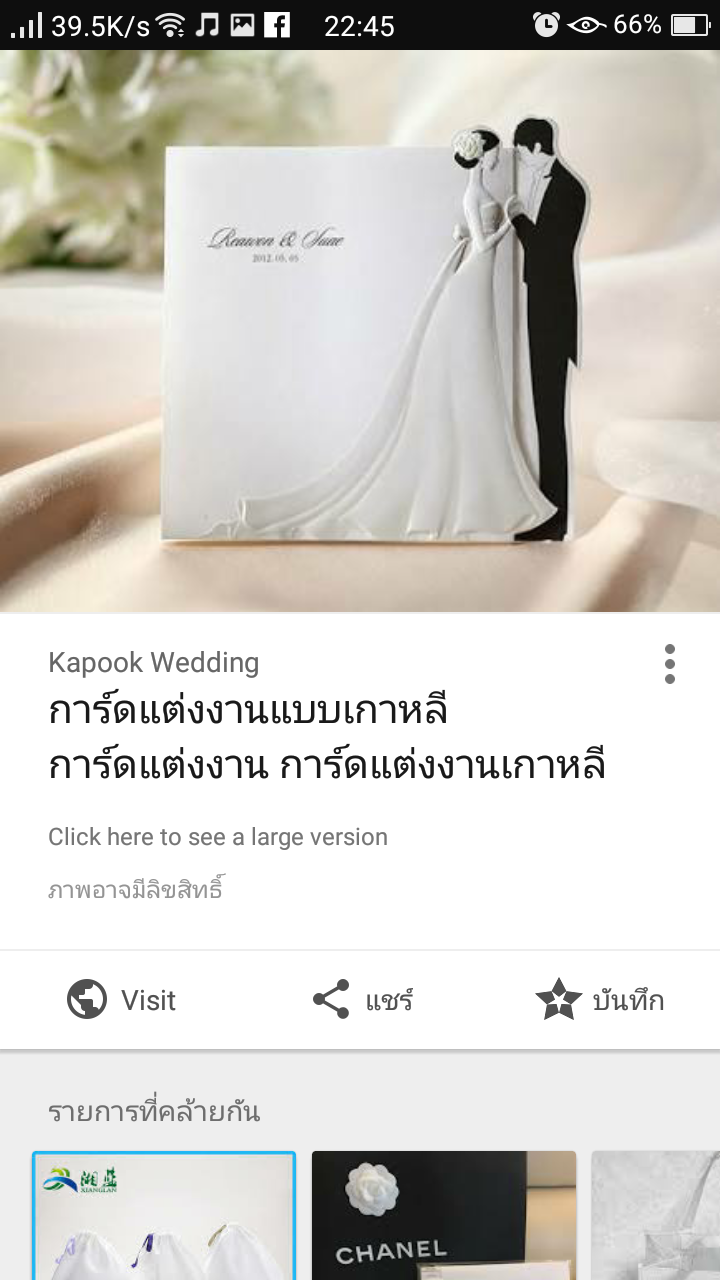Image resolution: width=720 pixels, height=1280 pixels.
Task: Open the three-dot overflow menu
Action: tap(669, 664)
